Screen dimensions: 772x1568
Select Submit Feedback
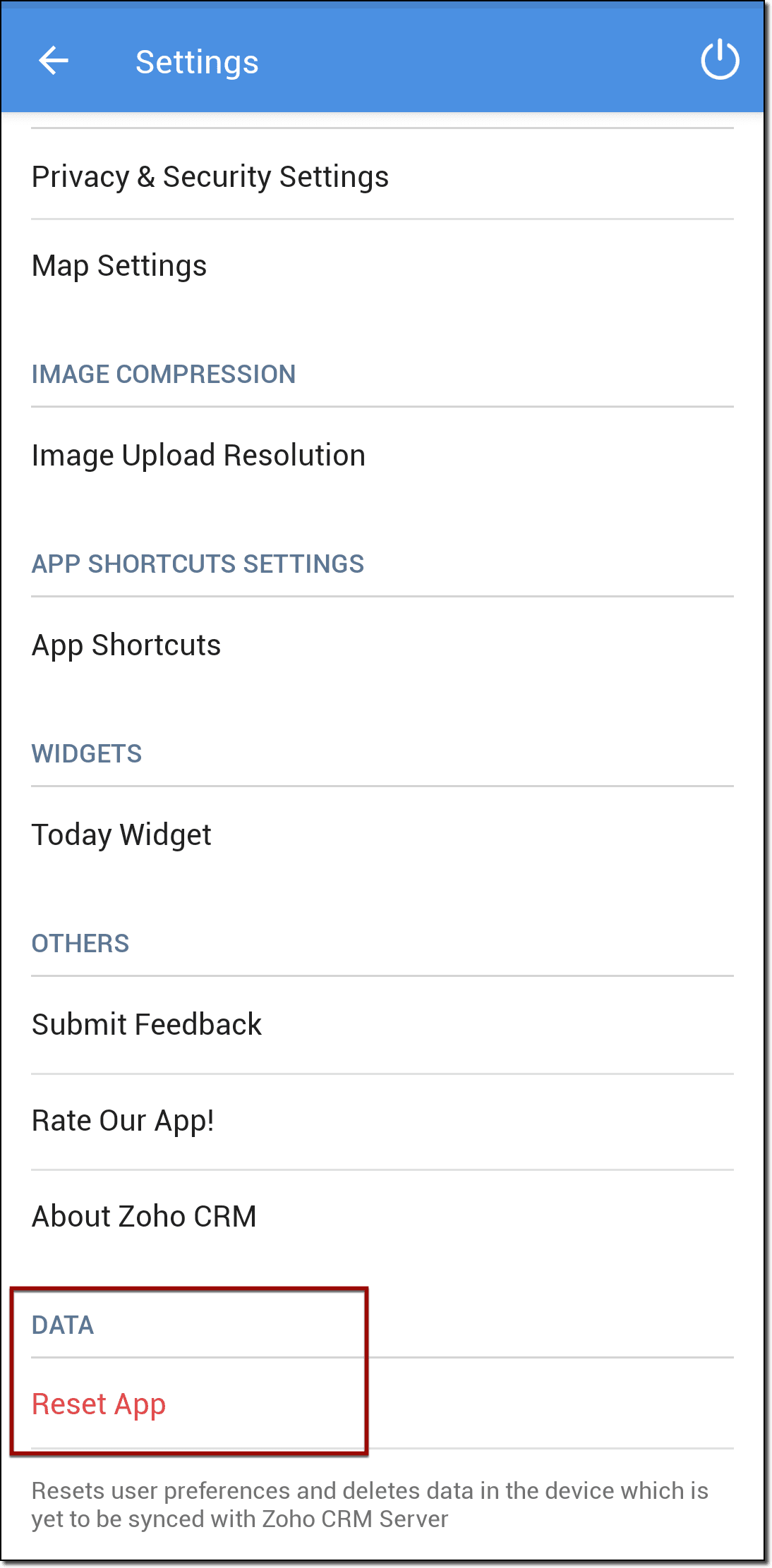coord(147,1025)
